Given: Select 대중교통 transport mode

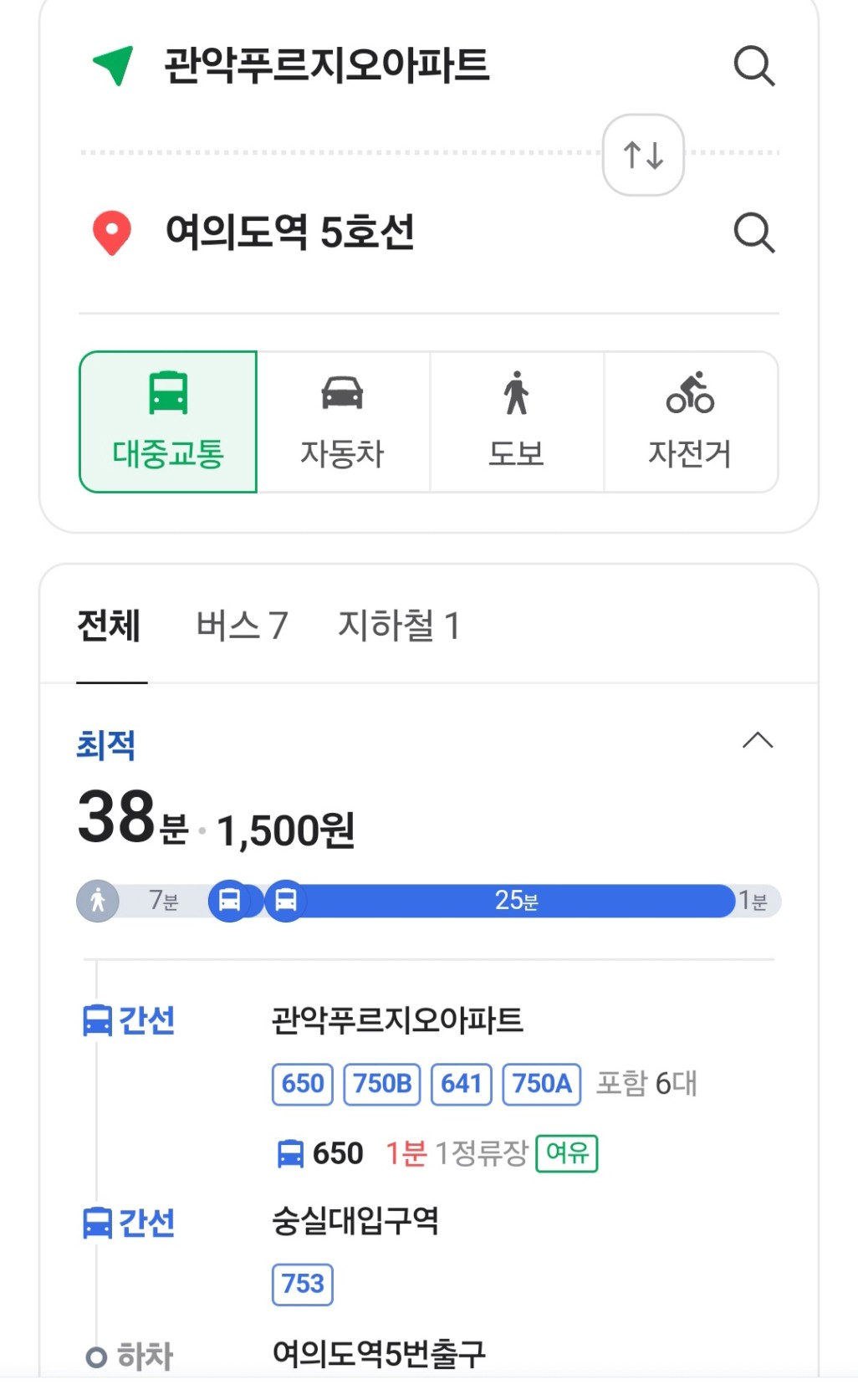Looking at the screenshot, I should tap(168, 422).
